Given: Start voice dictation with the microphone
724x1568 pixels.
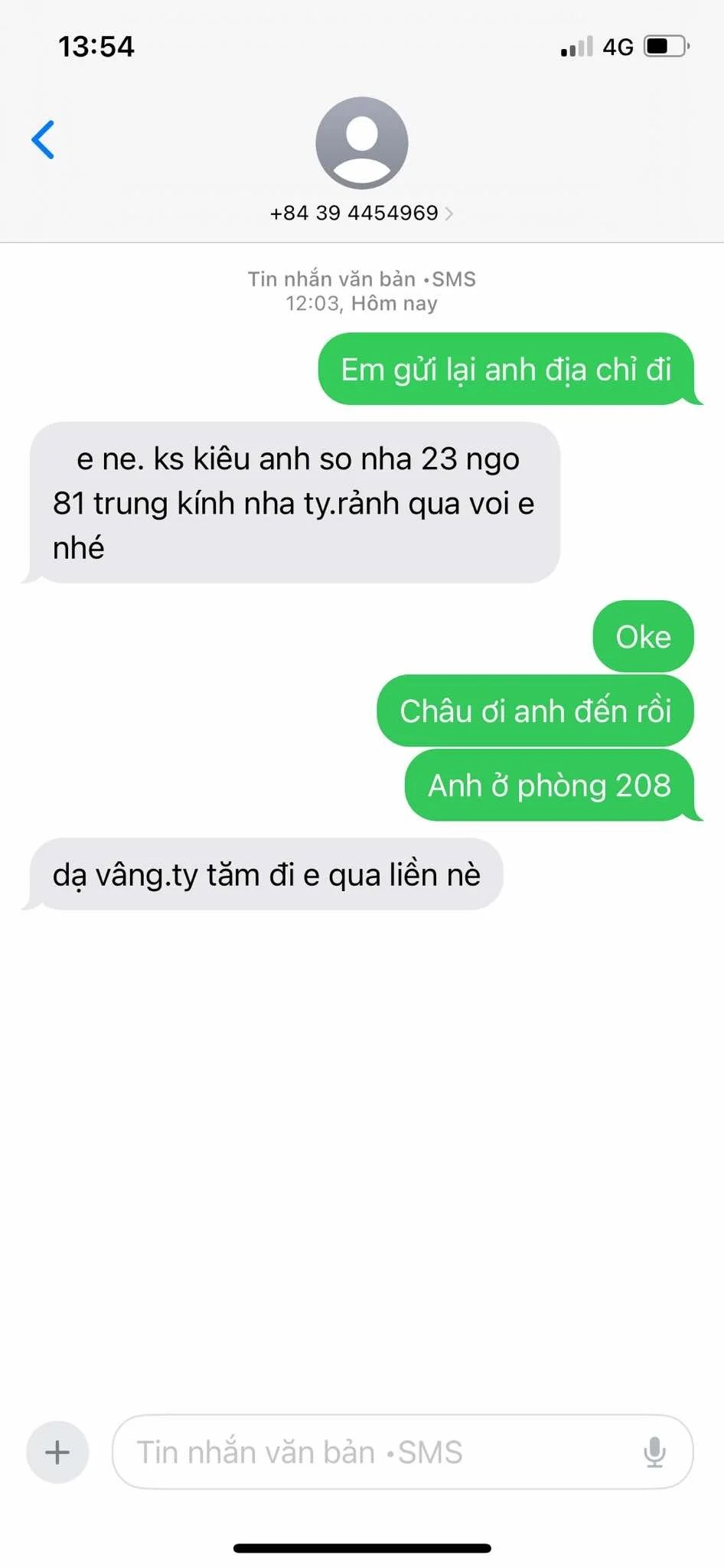Looking at the screenshot, I should (x=654, y=1452).
